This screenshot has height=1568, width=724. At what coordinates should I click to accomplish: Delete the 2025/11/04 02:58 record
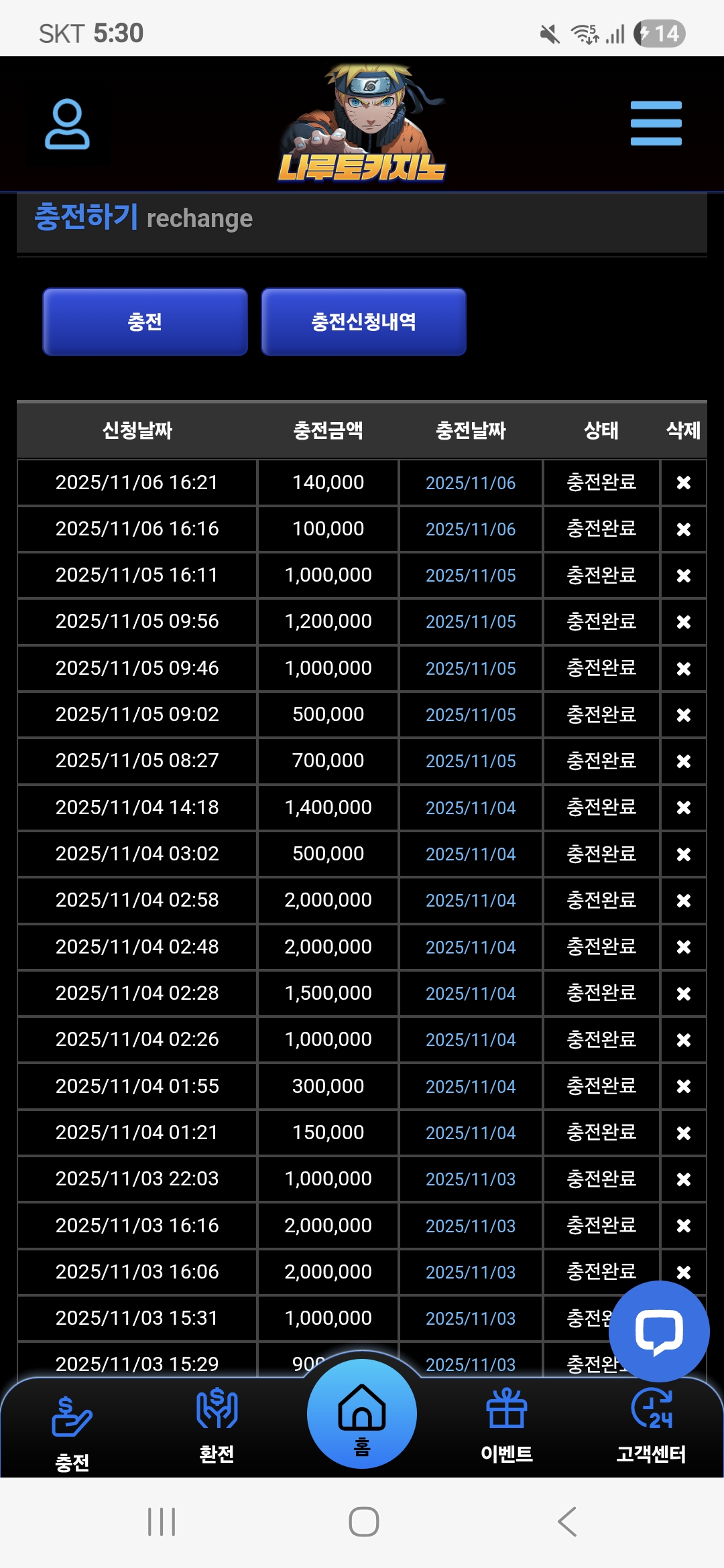point(683,901)
